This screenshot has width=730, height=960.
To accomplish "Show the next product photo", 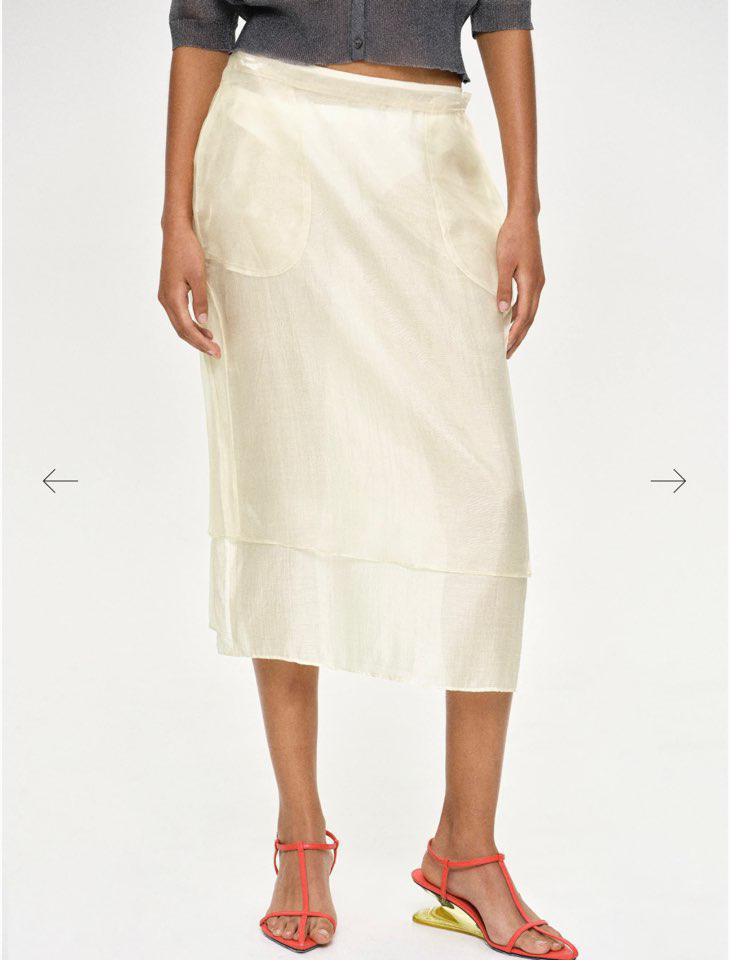I will click(668, 481).
